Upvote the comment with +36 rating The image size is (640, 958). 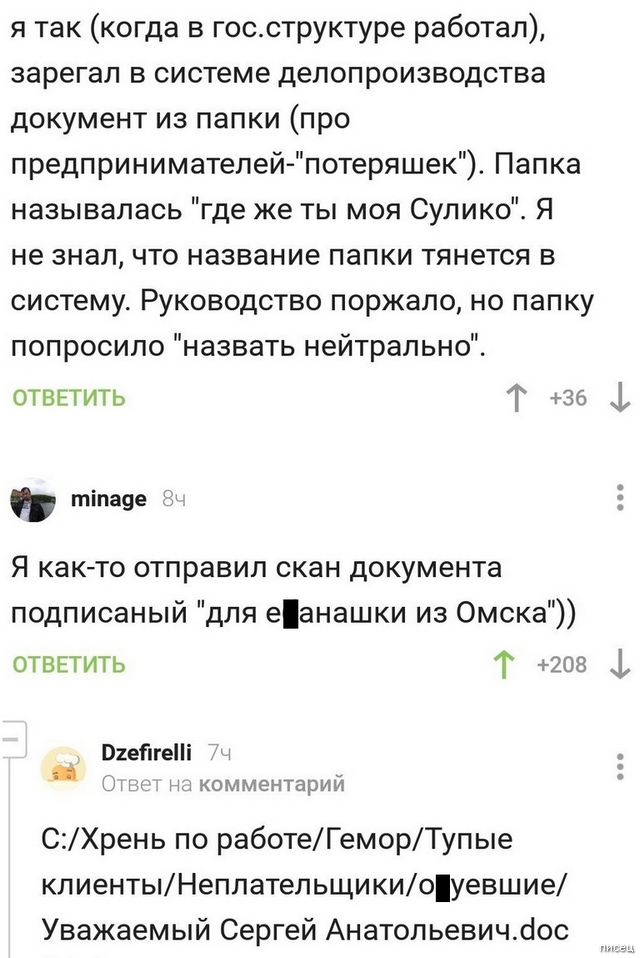tap(517, 398)
